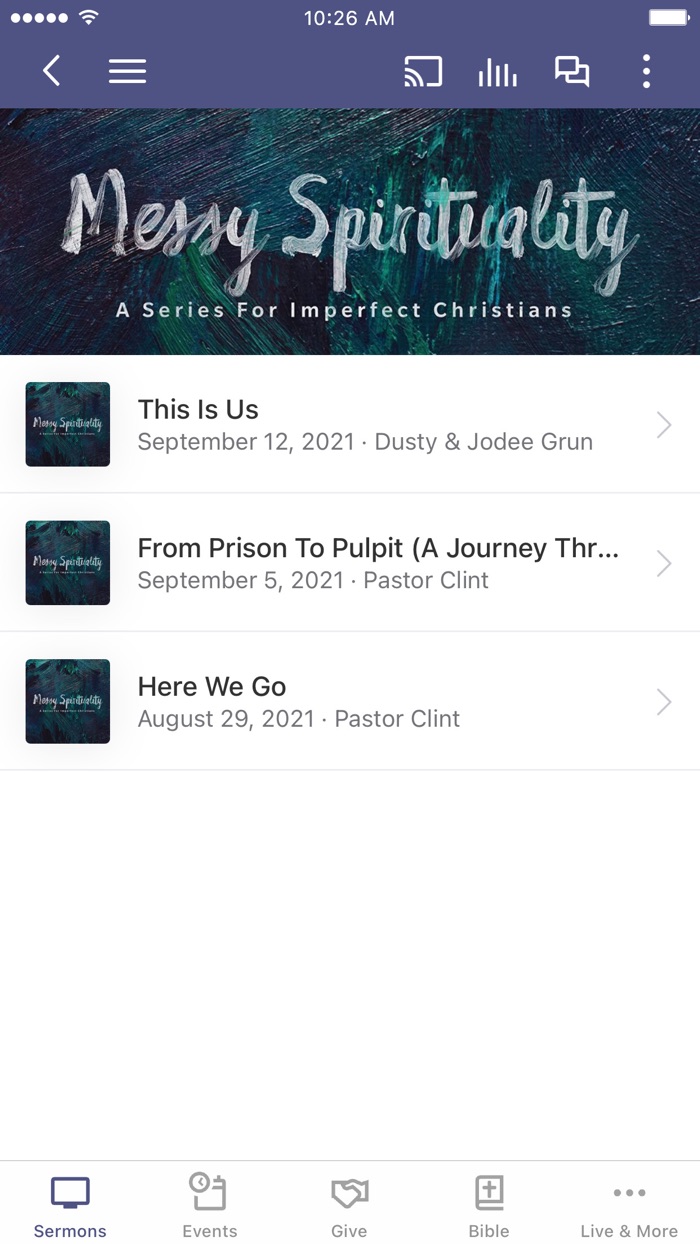Switch to the Bible tab
The image size is (700, 1244).
[489, 1204]
